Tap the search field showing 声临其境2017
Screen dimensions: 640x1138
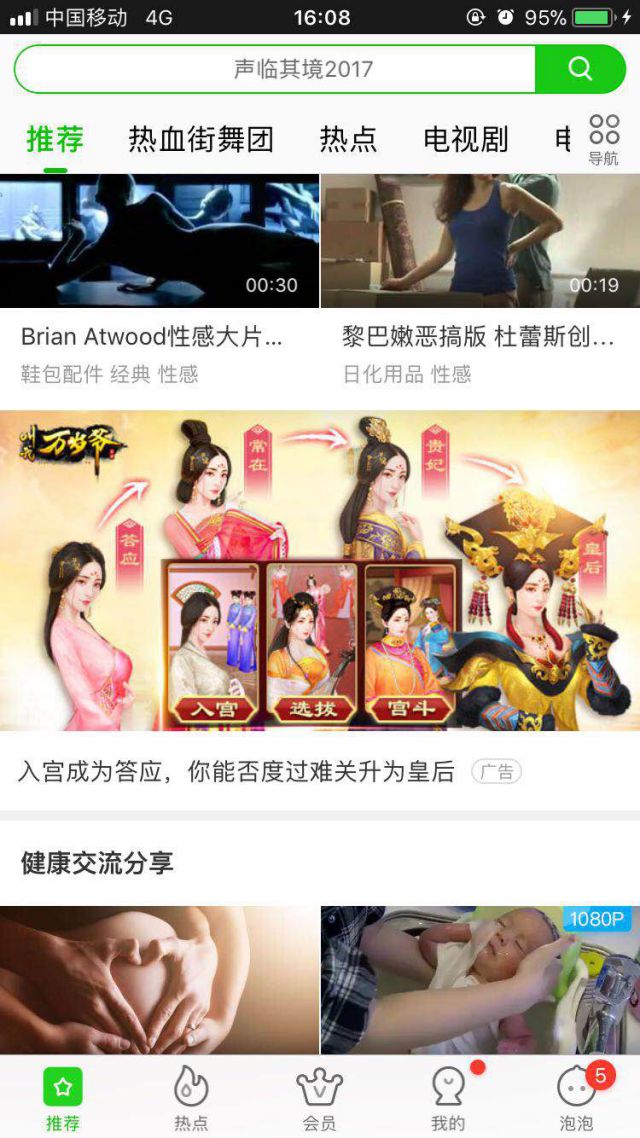[x=290, y=69]
